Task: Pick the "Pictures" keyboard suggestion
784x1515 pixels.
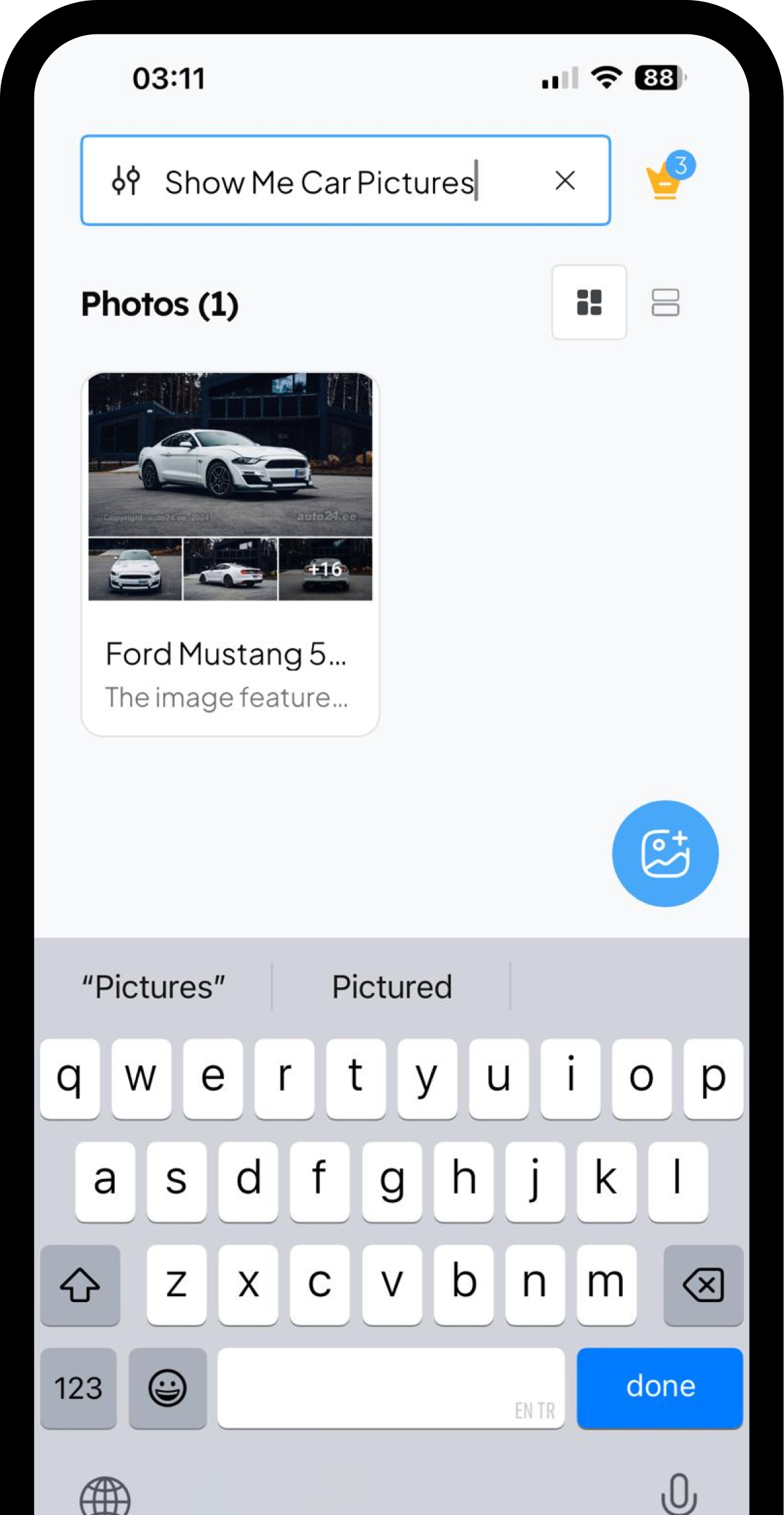Action: (153, 987)
